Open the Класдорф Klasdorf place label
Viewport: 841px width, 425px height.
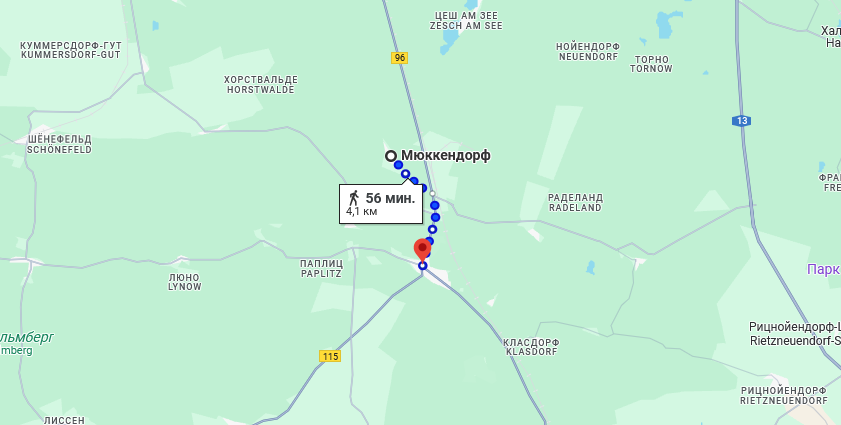tap(532, 347)
